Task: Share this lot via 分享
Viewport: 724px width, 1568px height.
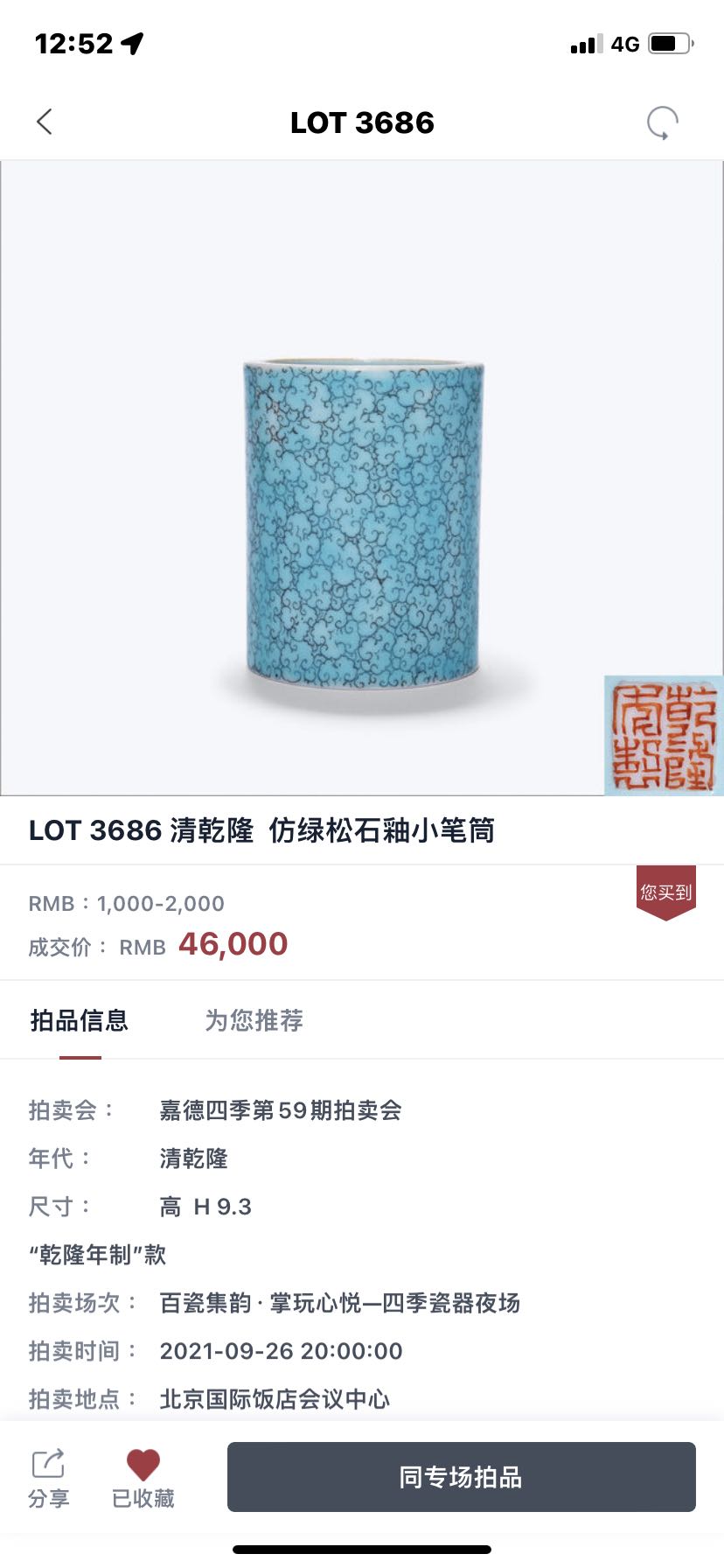Action: [48, 1478]
